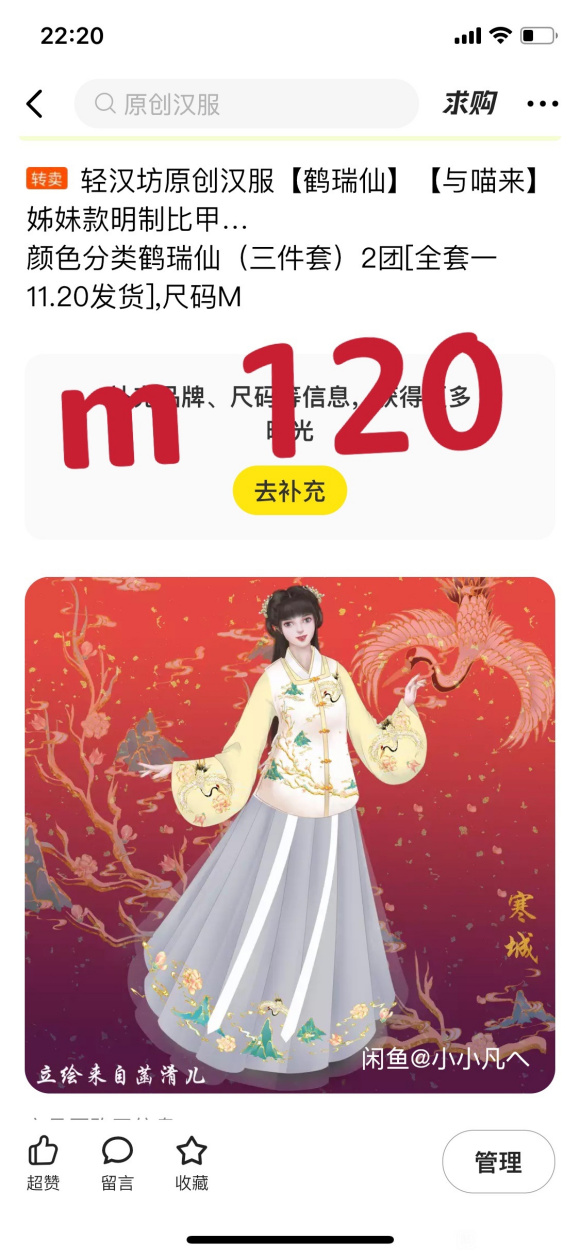Viewport: 580px width, 1256px height.
Task: Give a 超赞 thumbs-up
Action: [43, 1164]
